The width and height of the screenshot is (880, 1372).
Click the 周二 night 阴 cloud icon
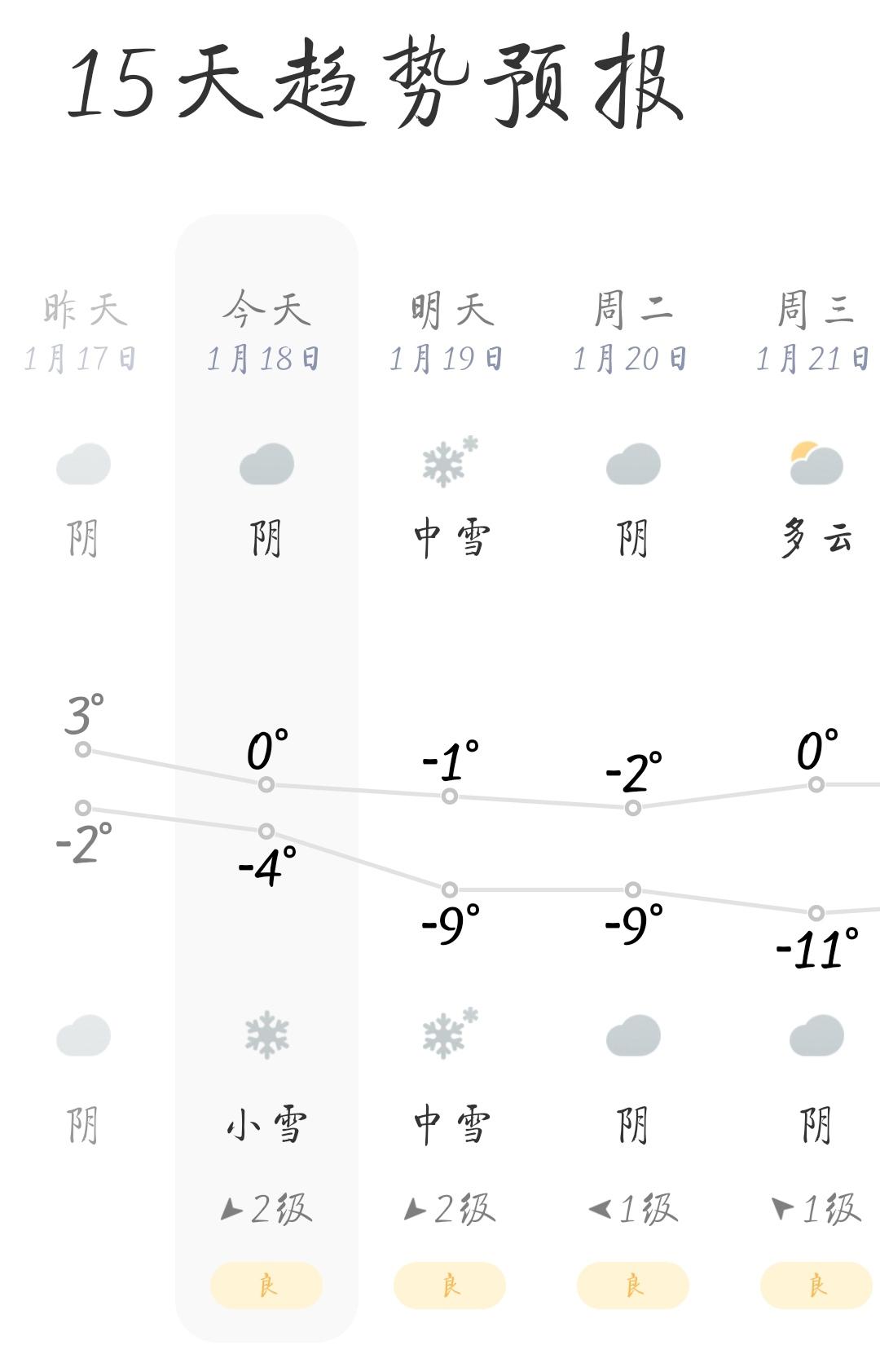pyautogui.click(x=632, y=1035)
